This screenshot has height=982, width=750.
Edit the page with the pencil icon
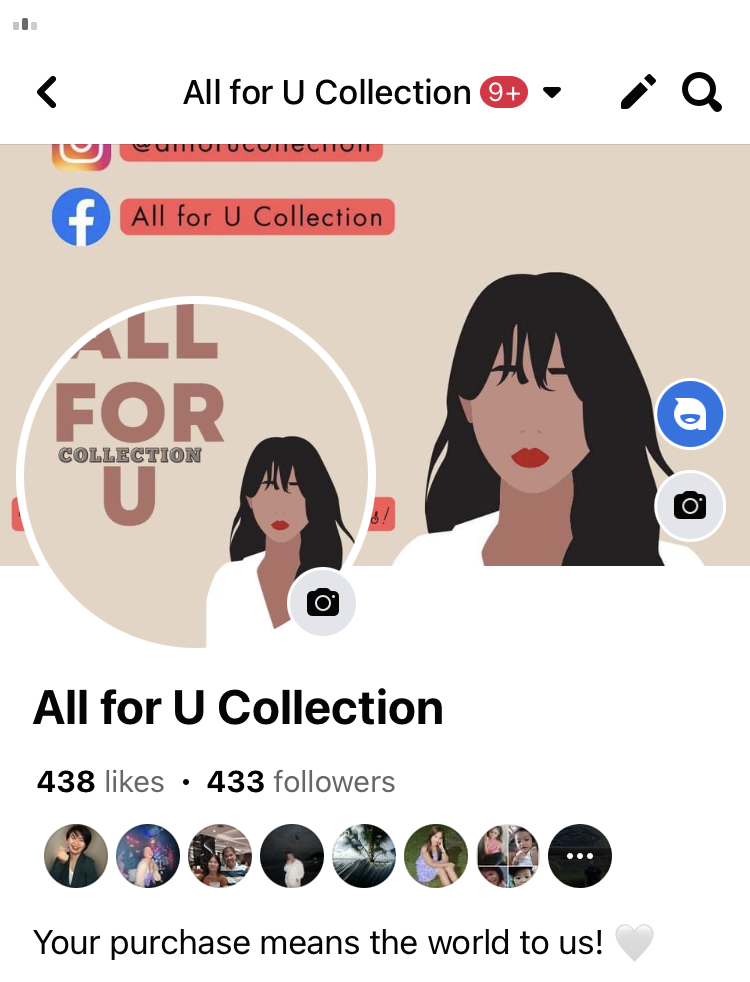pos(638,93)
